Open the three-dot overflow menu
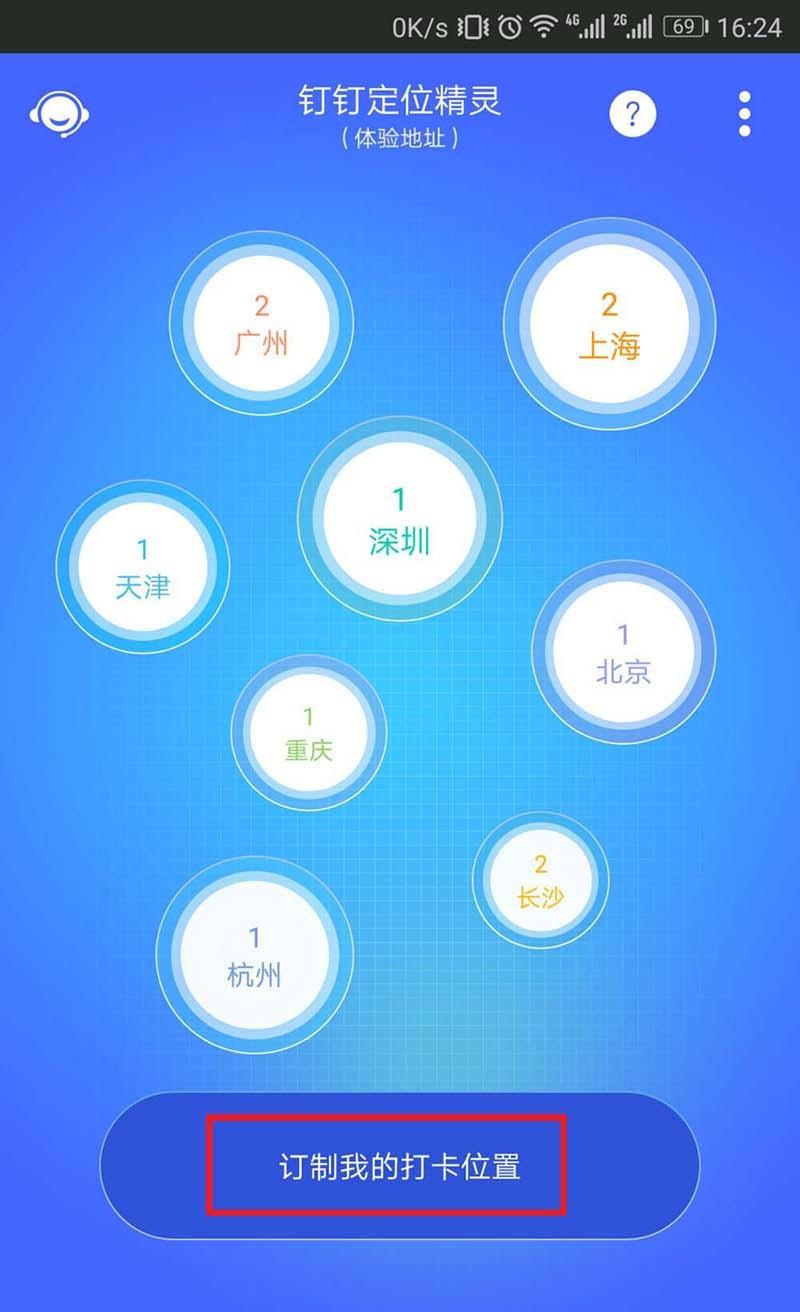This screenshot has height=1312, width=800. pyautogui.click(x=744, y=114)
